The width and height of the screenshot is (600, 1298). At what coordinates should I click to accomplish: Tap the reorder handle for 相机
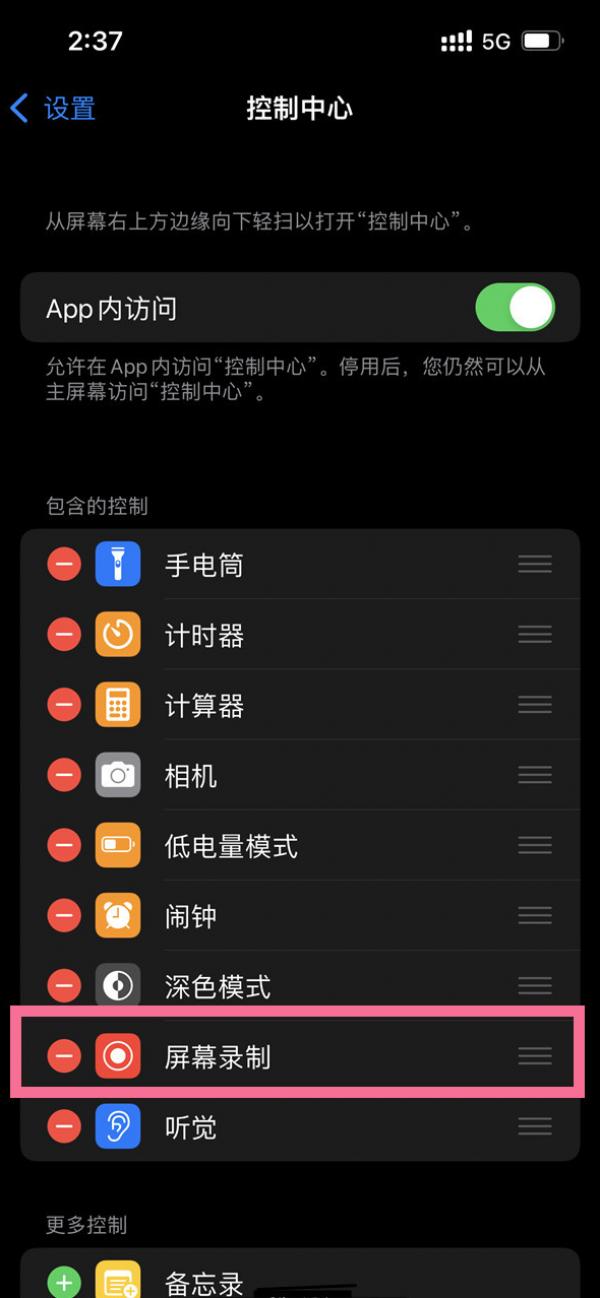[535, 776]
